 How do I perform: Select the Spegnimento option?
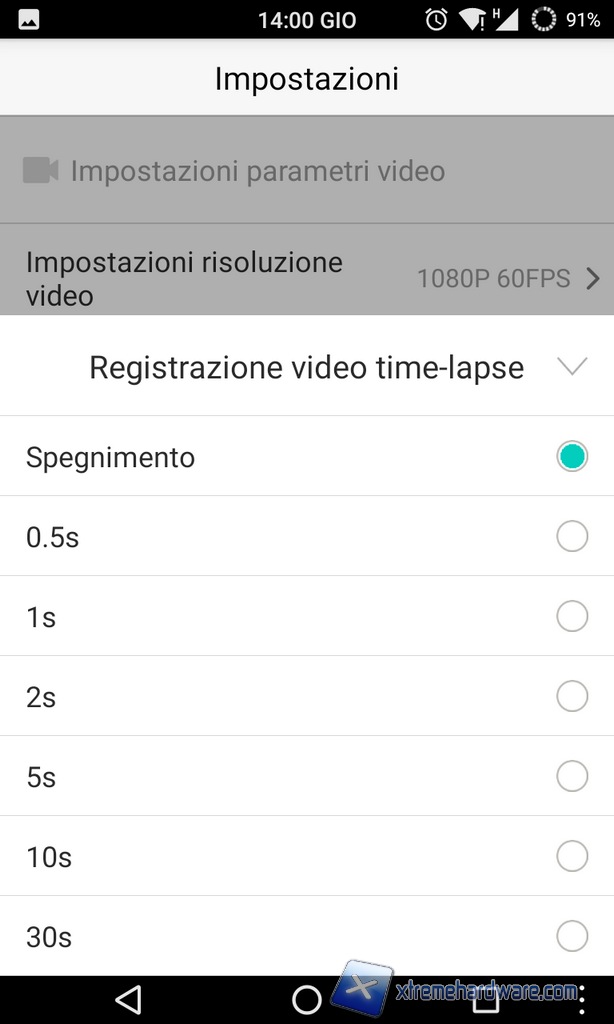click(x=571, y=457)
